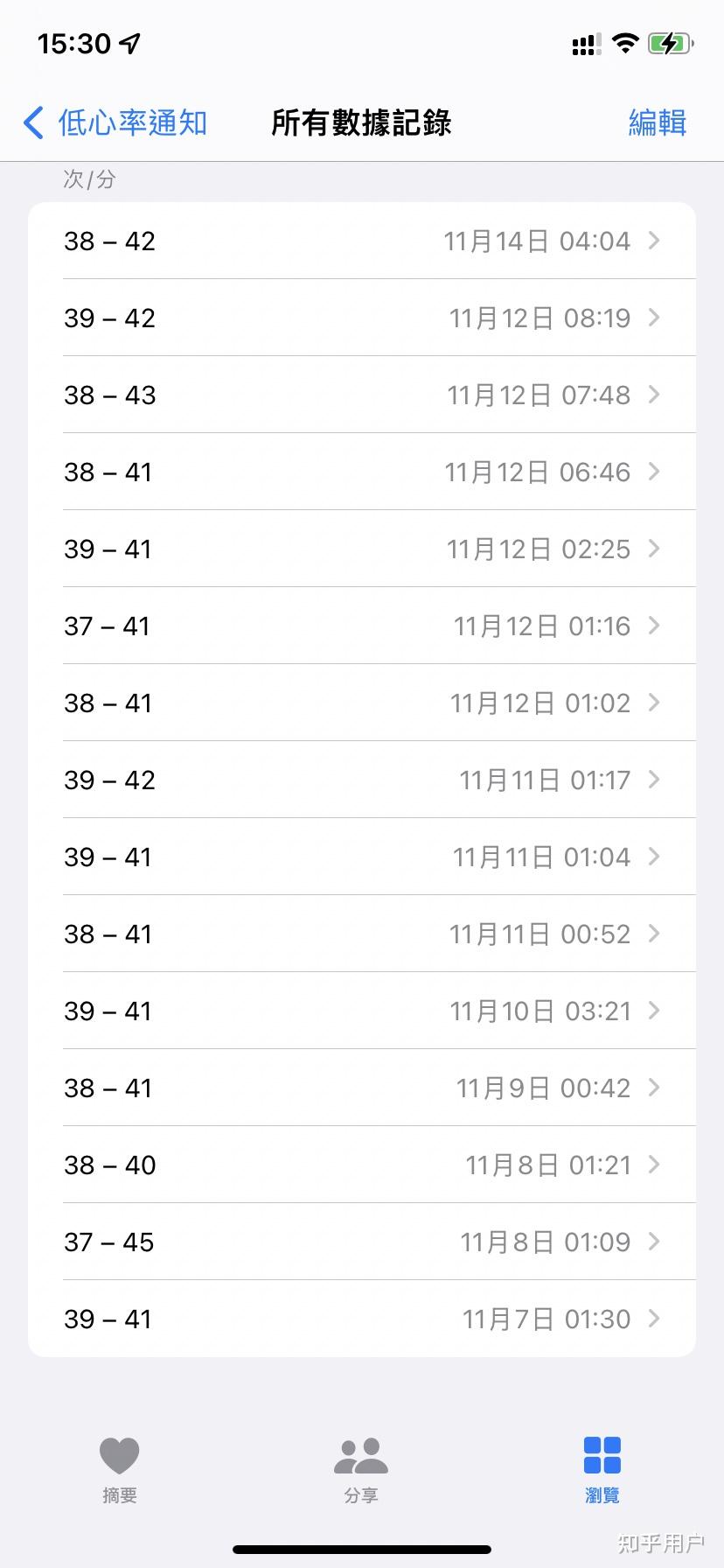This screenshot has height=1568, width=724.
Task: Open the 11月10日 03:21 entry
Action: [362, 1011]
